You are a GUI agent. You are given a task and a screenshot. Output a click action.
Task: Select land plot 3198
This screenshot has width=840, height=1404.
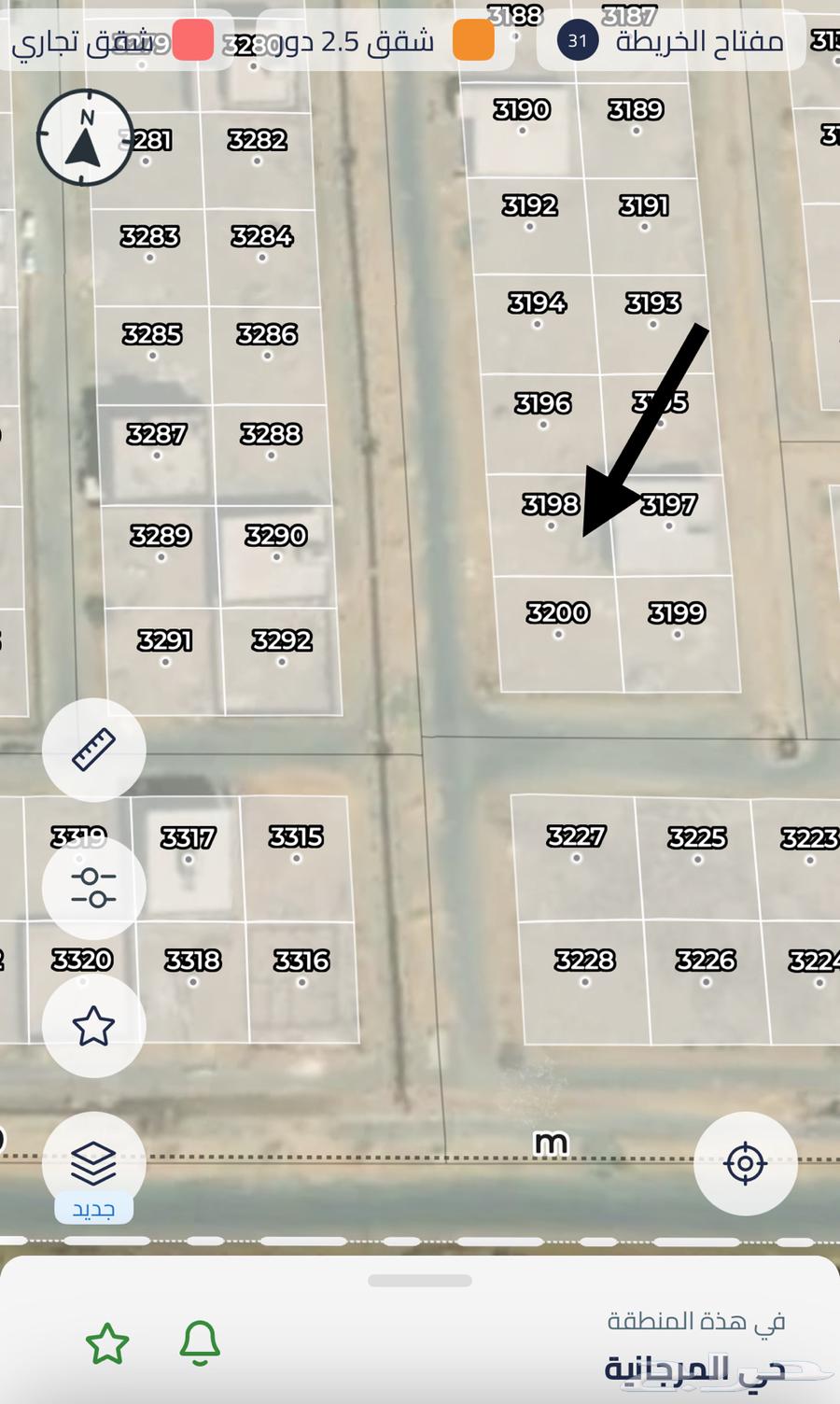click(x=551, y=525)
